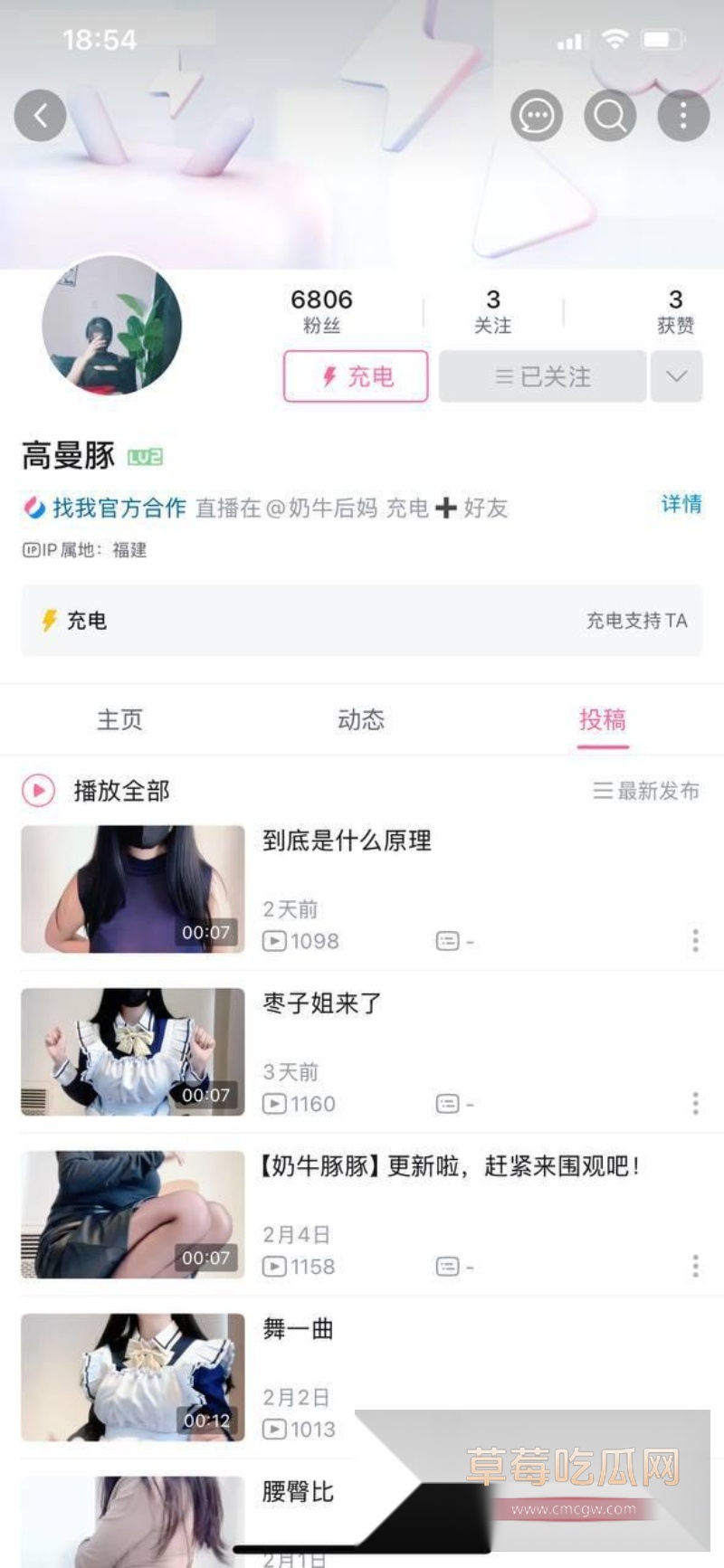Open search from the top bar
The width and height of the screenshot is (724, 1568).
point(610,116)
